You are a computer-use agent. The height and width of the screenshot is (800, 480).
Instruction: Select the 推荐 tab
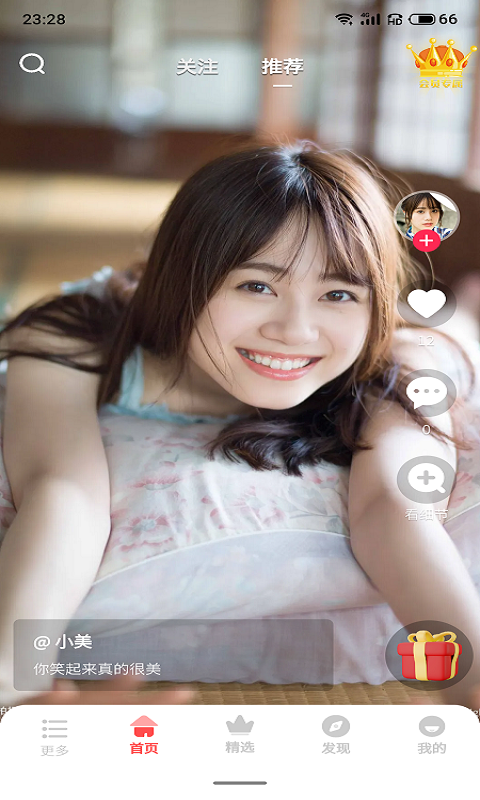coord(282,67)
